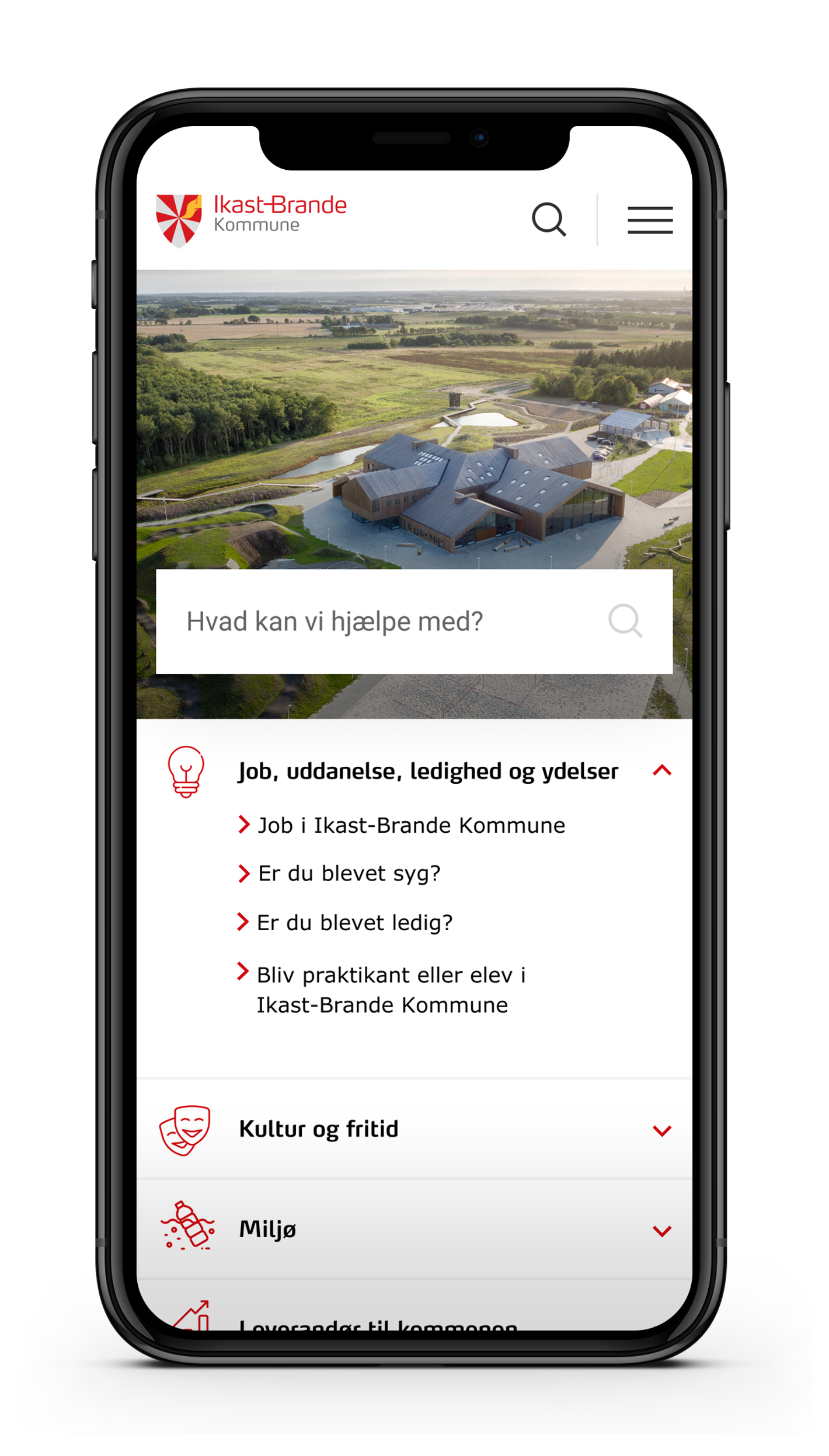Open the 'Er du blevet syg?' link

pos(349,874)
